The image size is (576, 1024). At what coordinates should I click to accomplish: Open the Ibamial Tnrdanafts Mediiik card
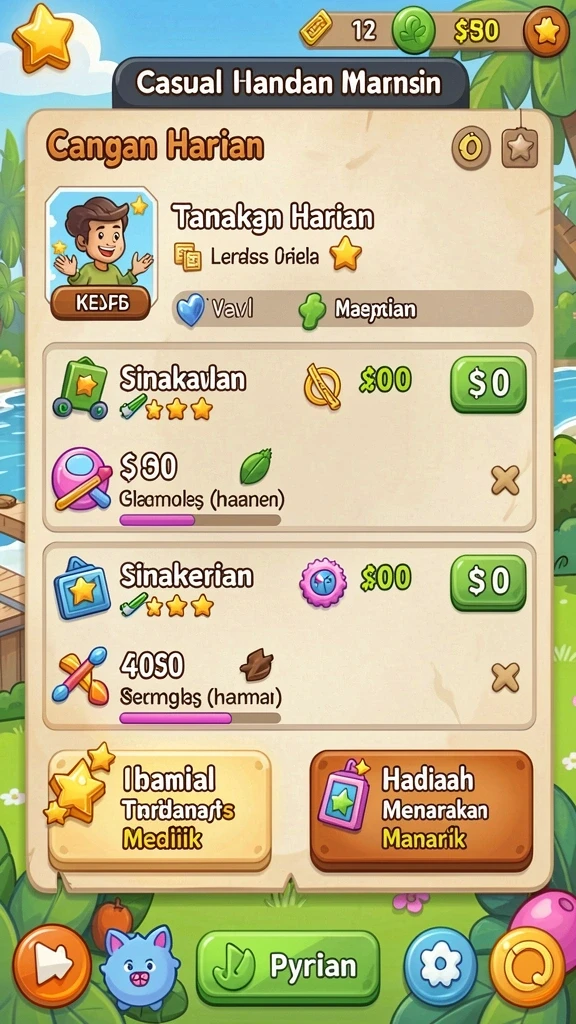coord(160,810)
